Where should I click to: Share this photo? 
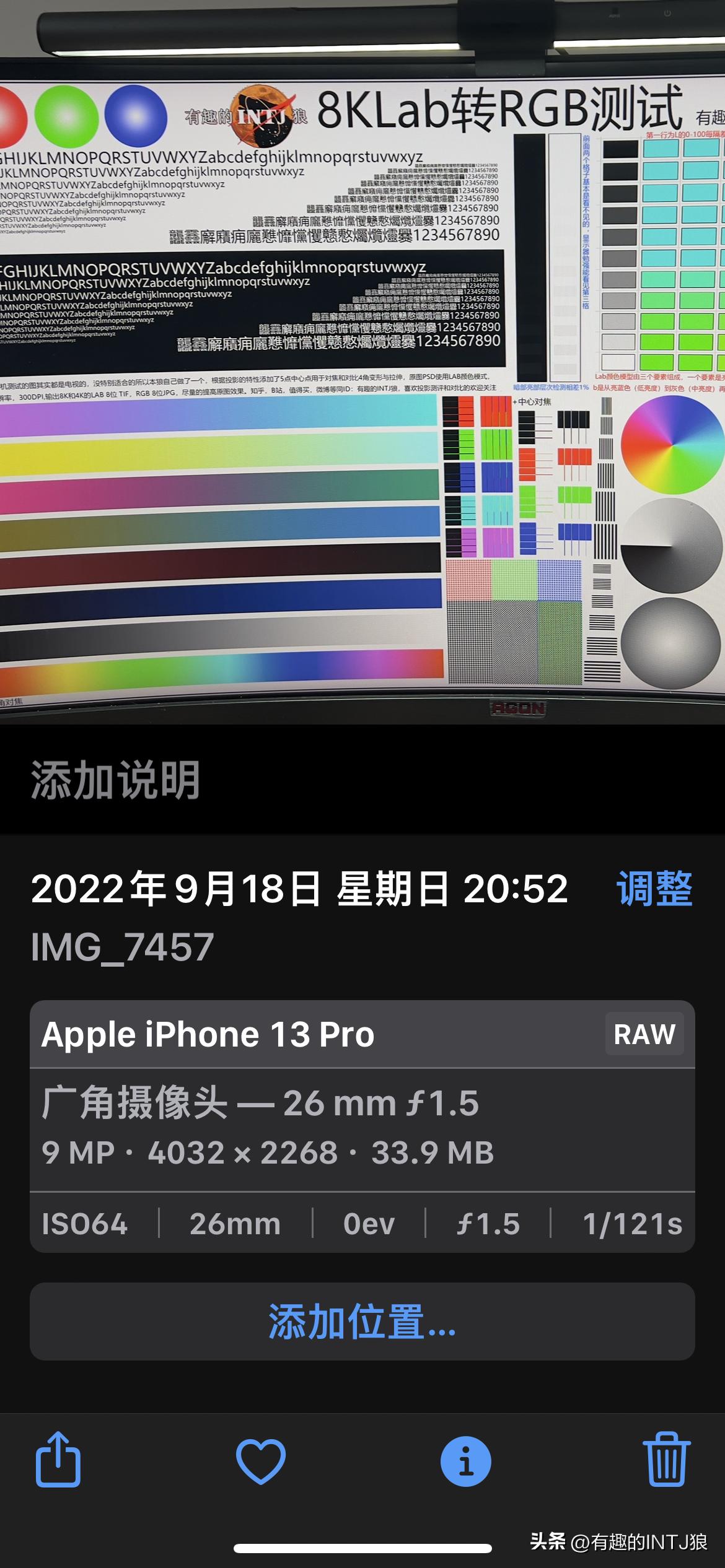(58, 1460)
